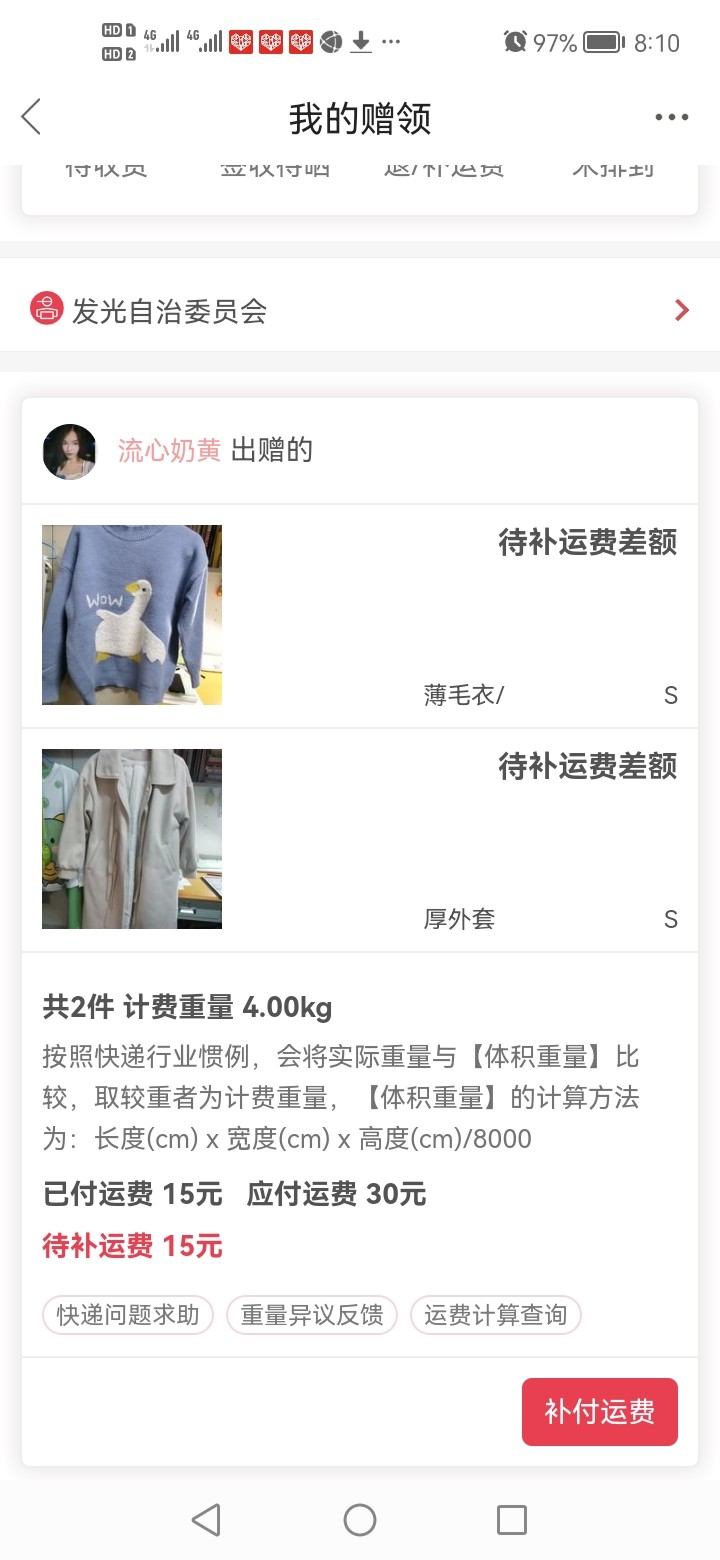This screenshot has height=1560, width=720.
Task: Open 发光自治委员会 row
Action: (x=360, y=311)
